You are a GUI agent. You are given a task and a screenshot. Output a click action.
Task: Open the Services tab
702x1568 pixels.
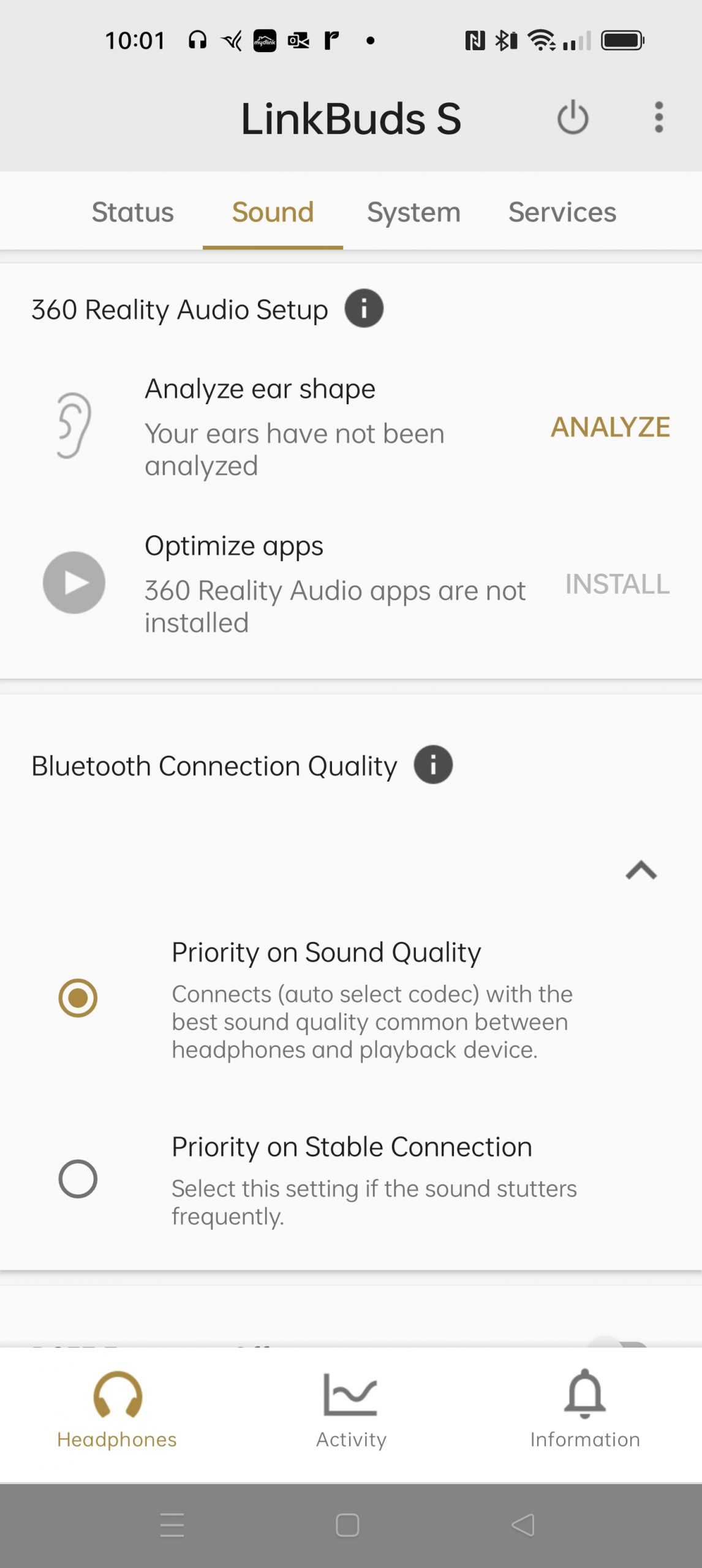(561, 212)
